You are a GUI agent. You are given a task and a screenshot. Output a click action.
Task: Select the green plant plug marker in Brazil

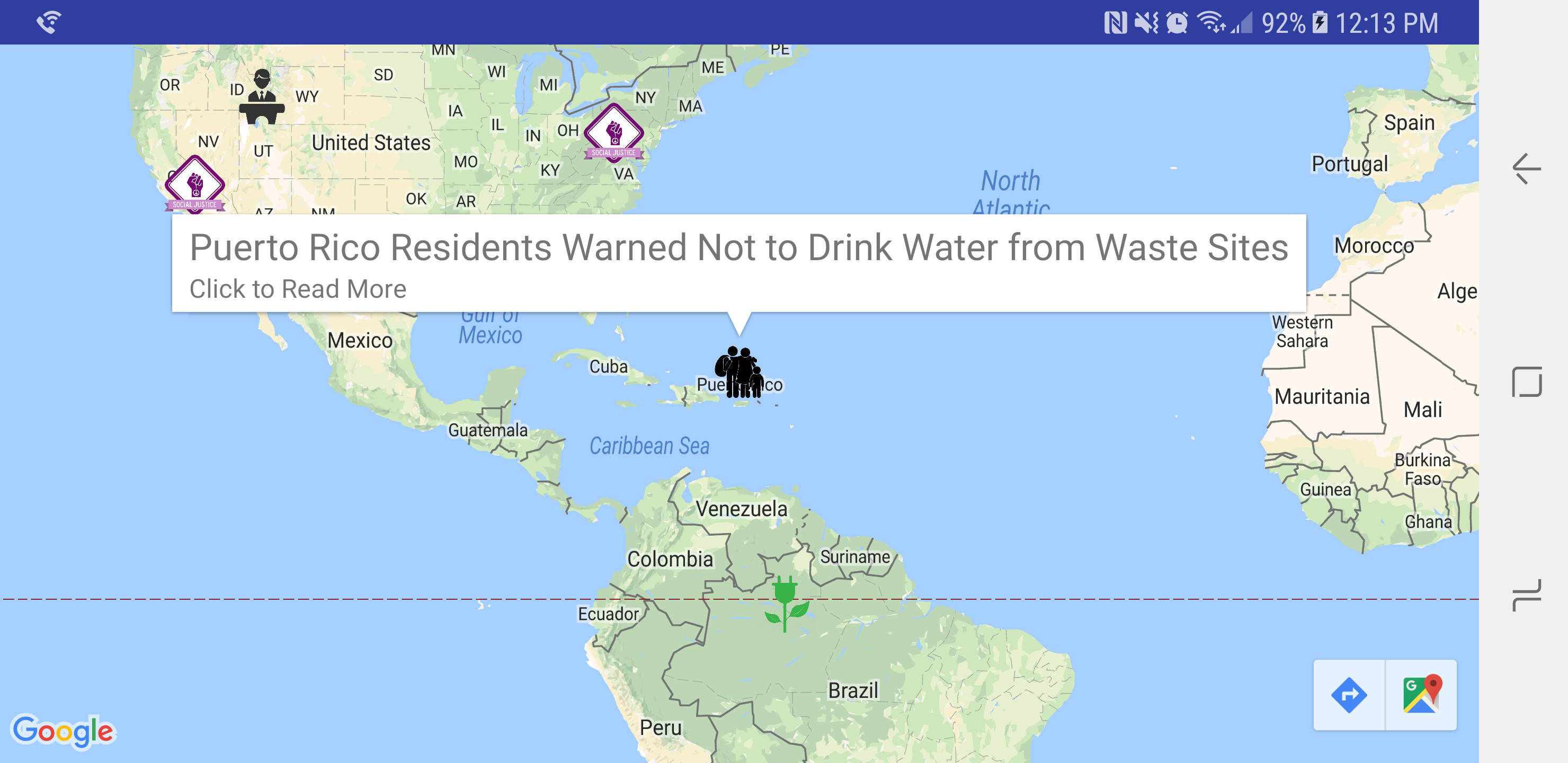pyautogui.click(x=786, y=604)
